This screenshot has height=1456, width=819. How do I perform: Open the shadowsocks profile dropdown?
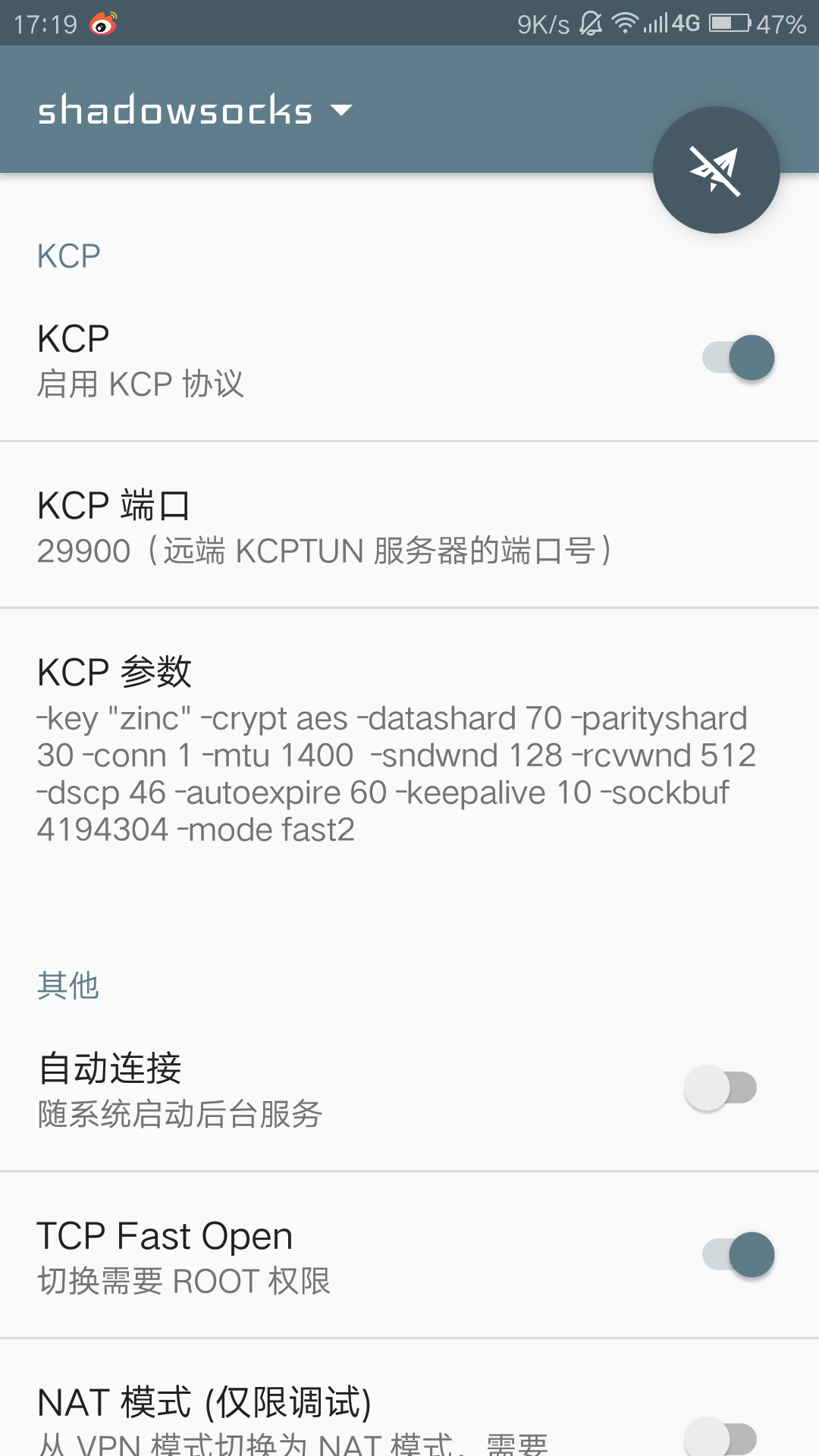tap(195, 111)
